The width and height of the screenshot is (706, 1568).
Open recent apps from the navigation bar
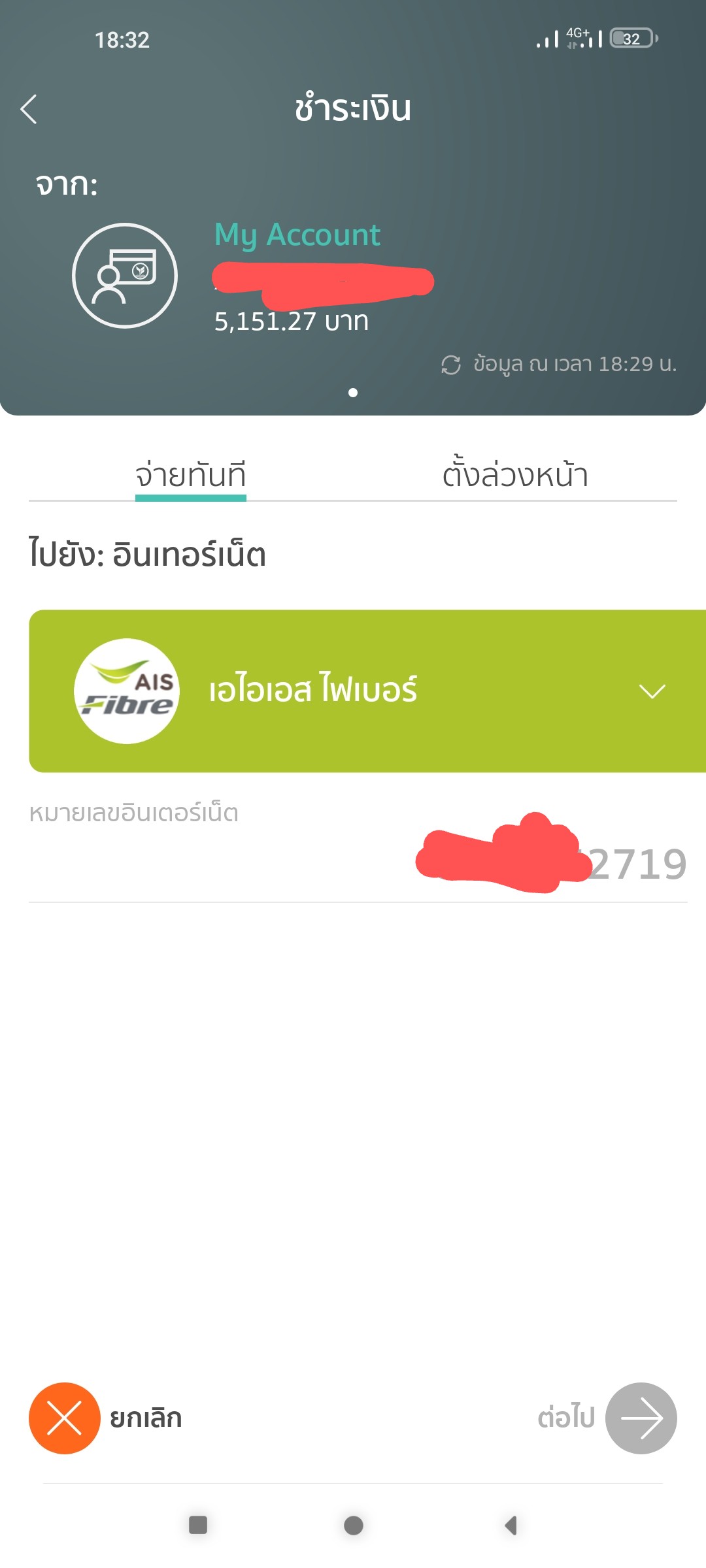198,1525
